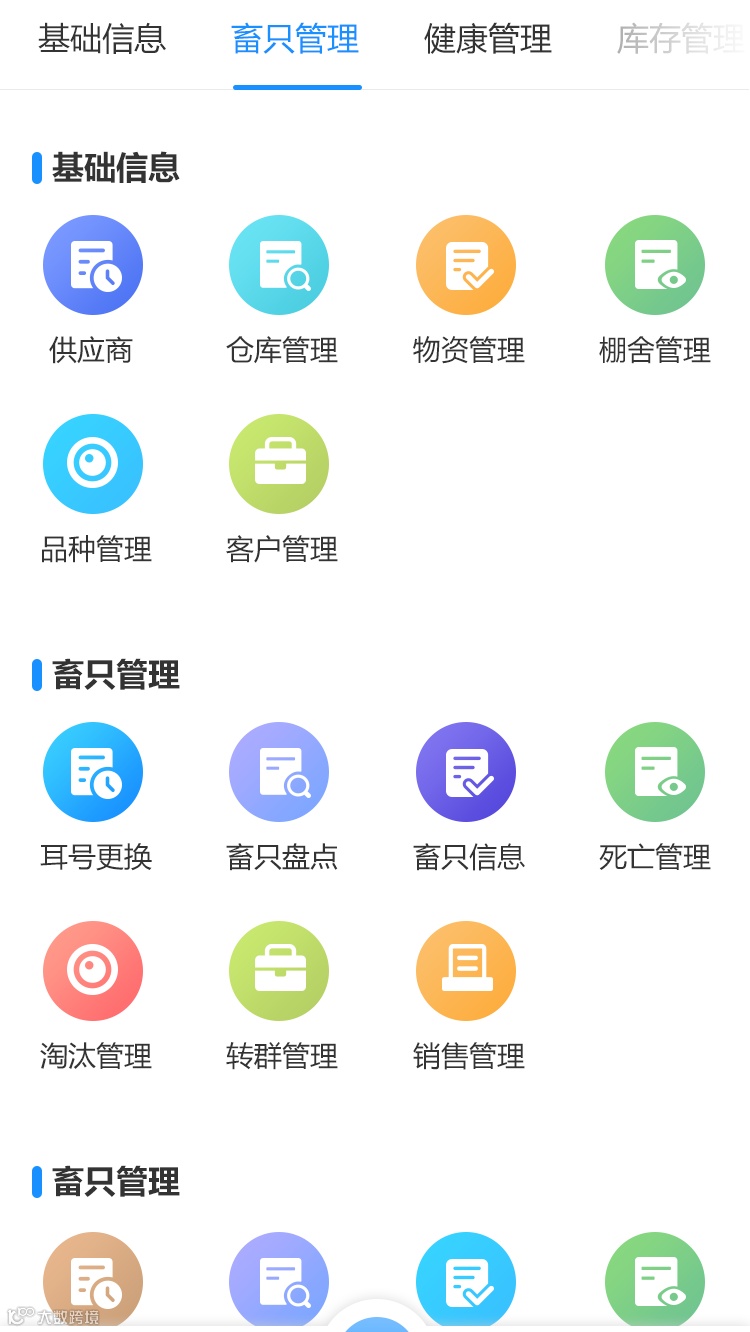This screenshot has height=1332, width=750.
Task: Select 品种管理
Action: click(x=92, y=465)
